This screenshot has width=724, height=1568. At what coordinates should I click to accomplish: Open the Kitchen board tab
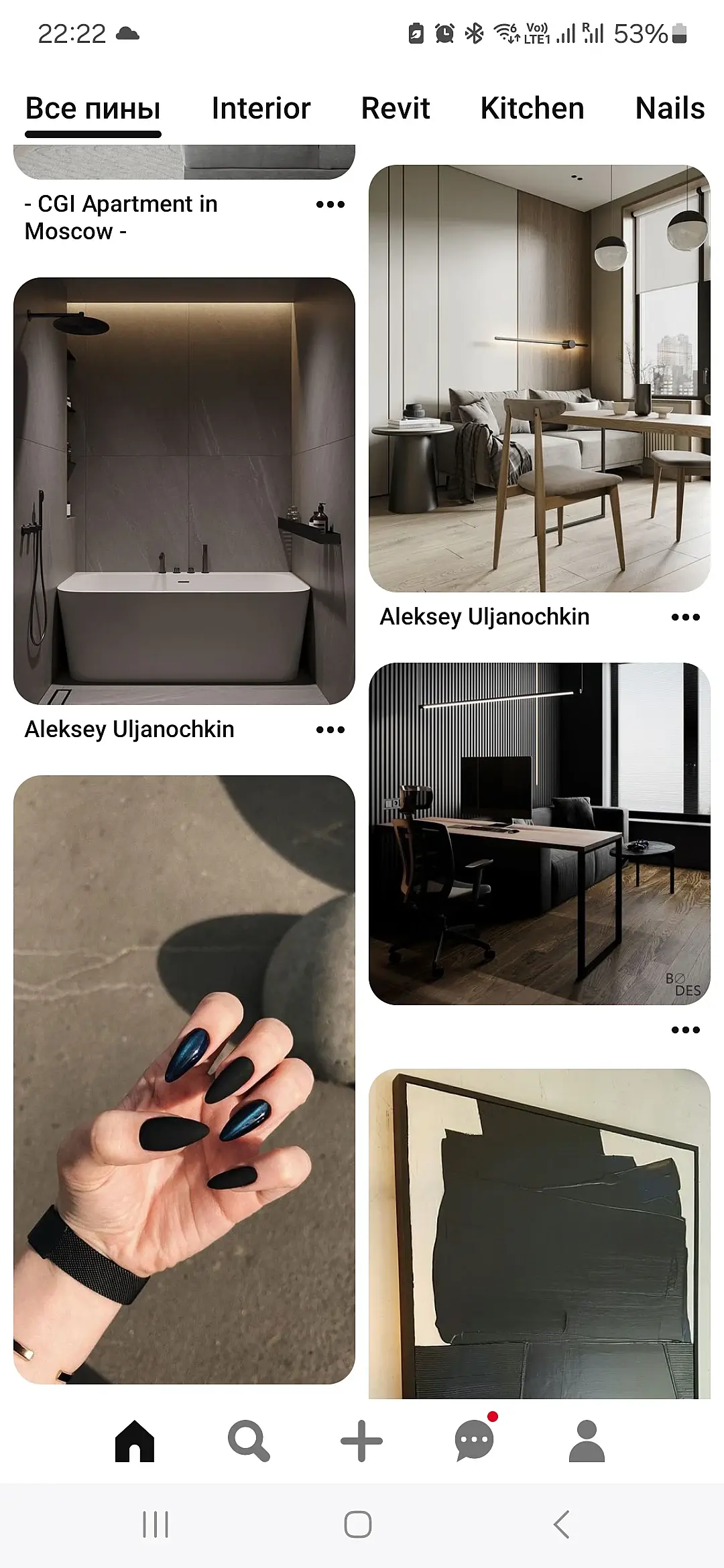pyautogui.click(x=532, y=109)
